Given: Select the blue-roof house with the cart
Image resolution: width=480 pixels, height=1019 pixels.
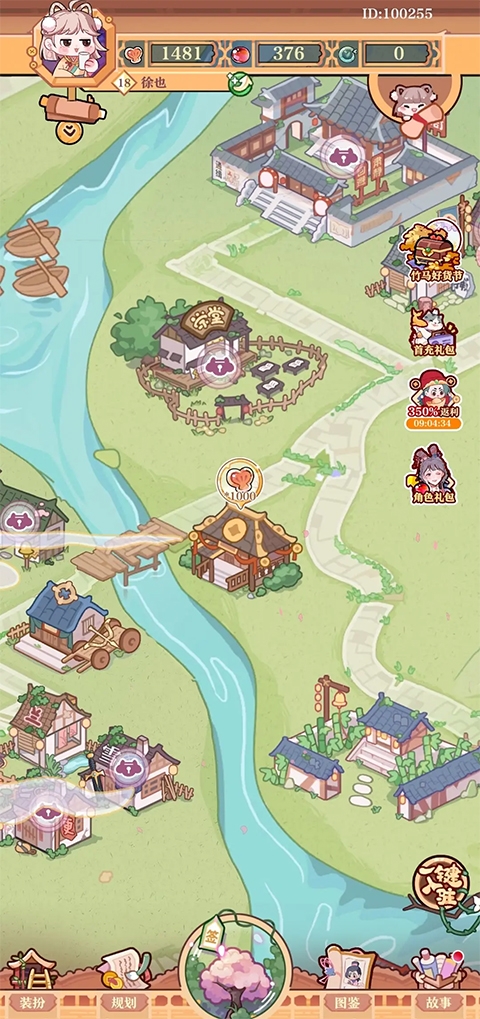Looking at the screenshot, I should [75, 626].
